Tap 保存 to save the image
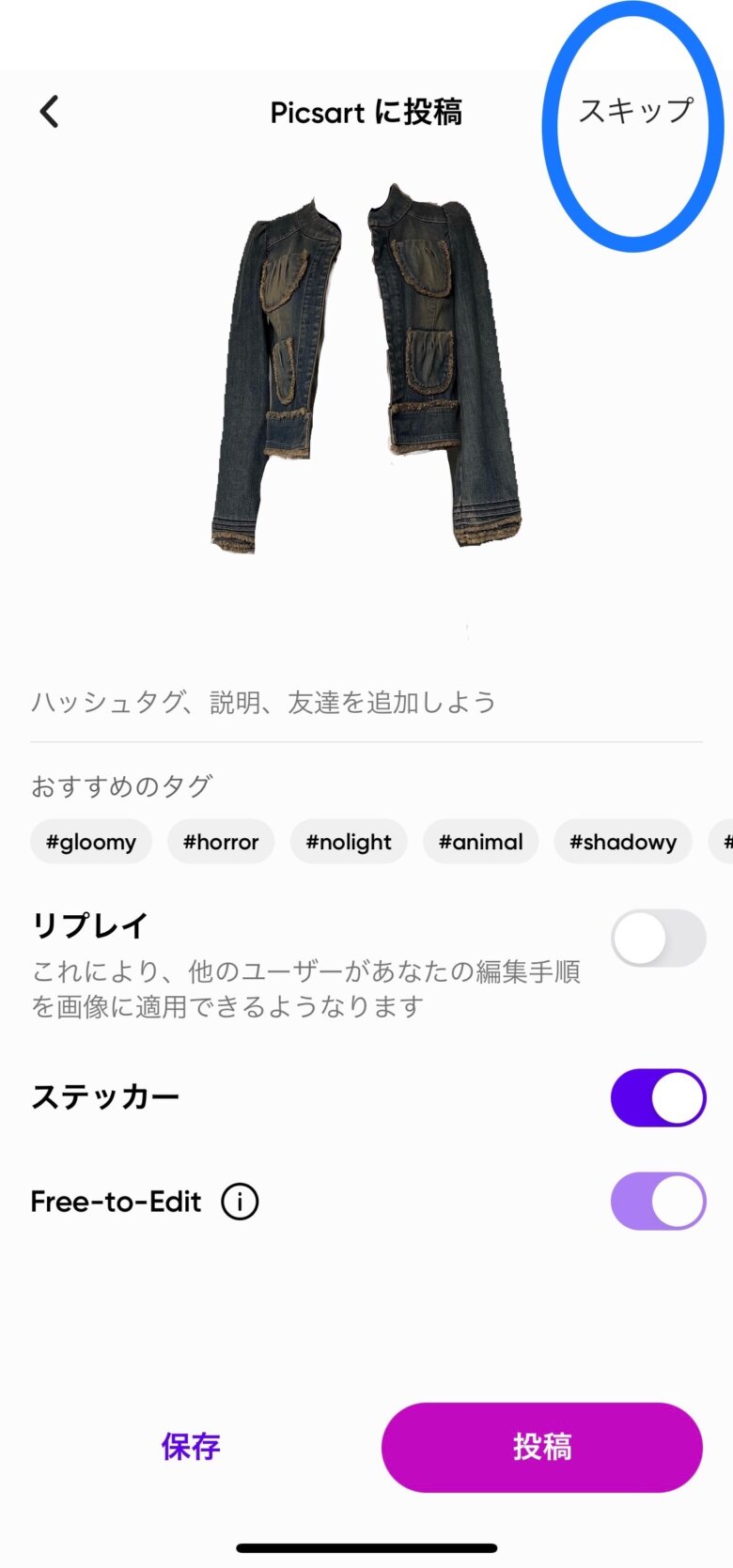733x1568 pixels. point(191,1447)
